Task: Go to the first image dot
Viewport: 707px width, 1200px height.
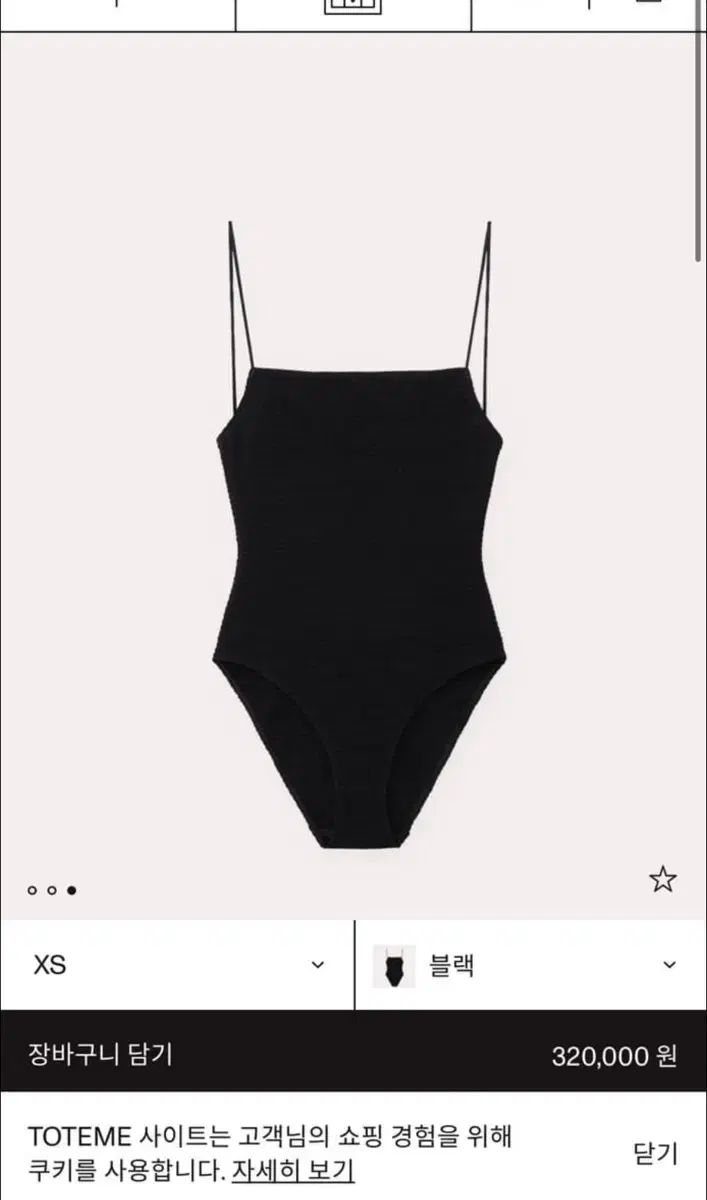Action: 32,889
